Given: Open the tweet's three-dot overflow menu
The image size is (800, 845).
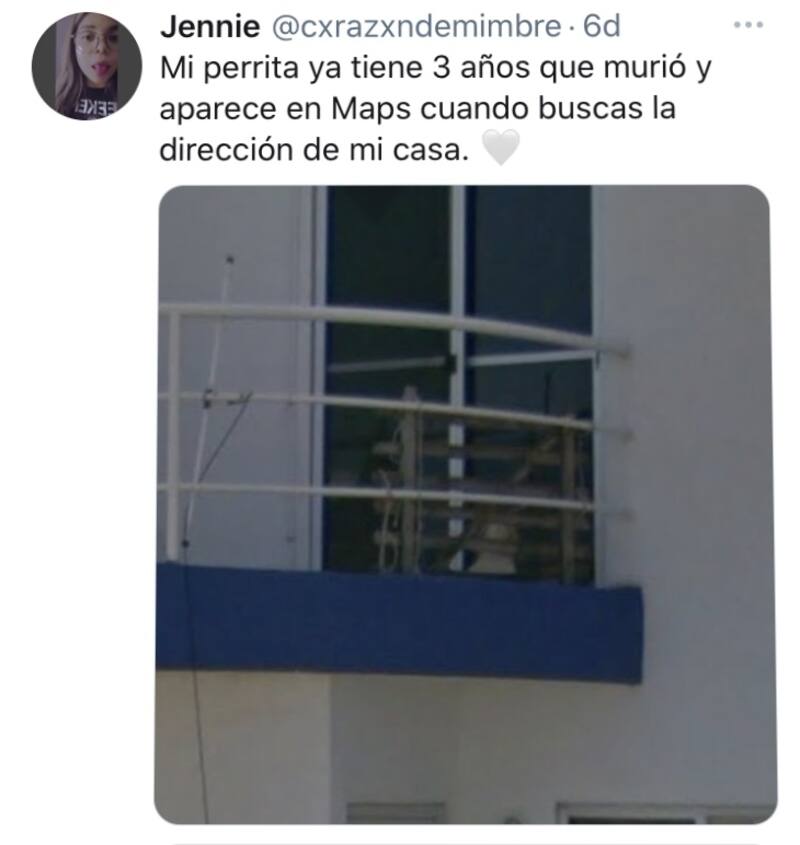Looking at the screenshot, I should [748, 25].
